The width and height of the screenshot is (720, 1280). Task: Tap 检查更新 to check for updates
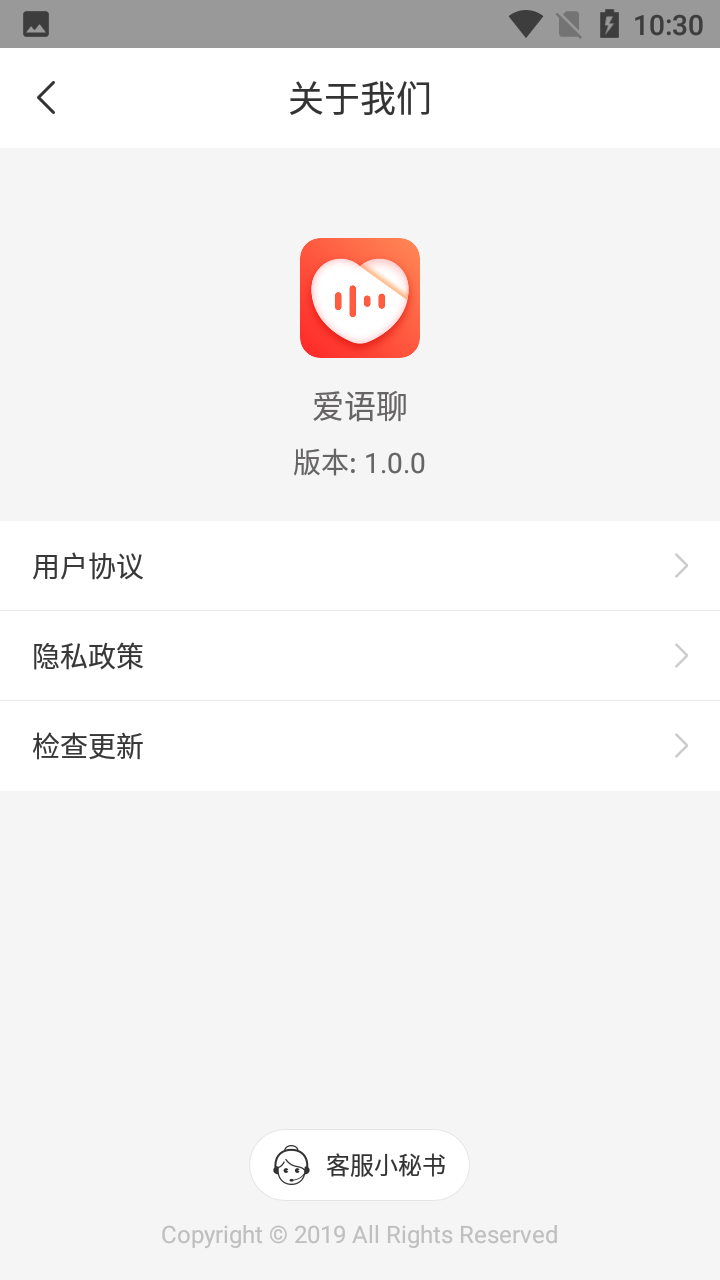click(x=360, y=746)
